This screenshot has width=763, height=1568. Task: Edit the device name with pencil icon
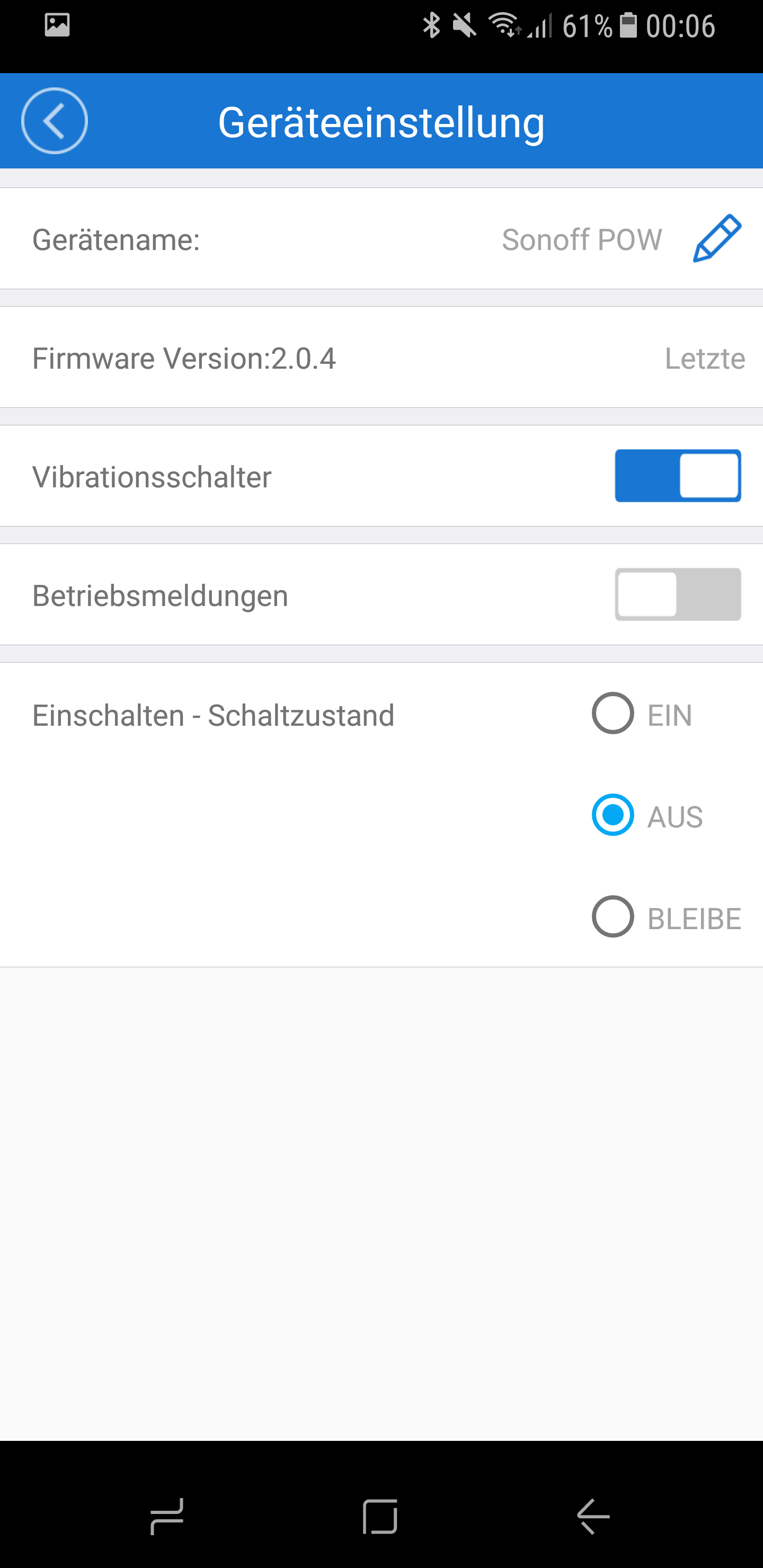[717, 238]
